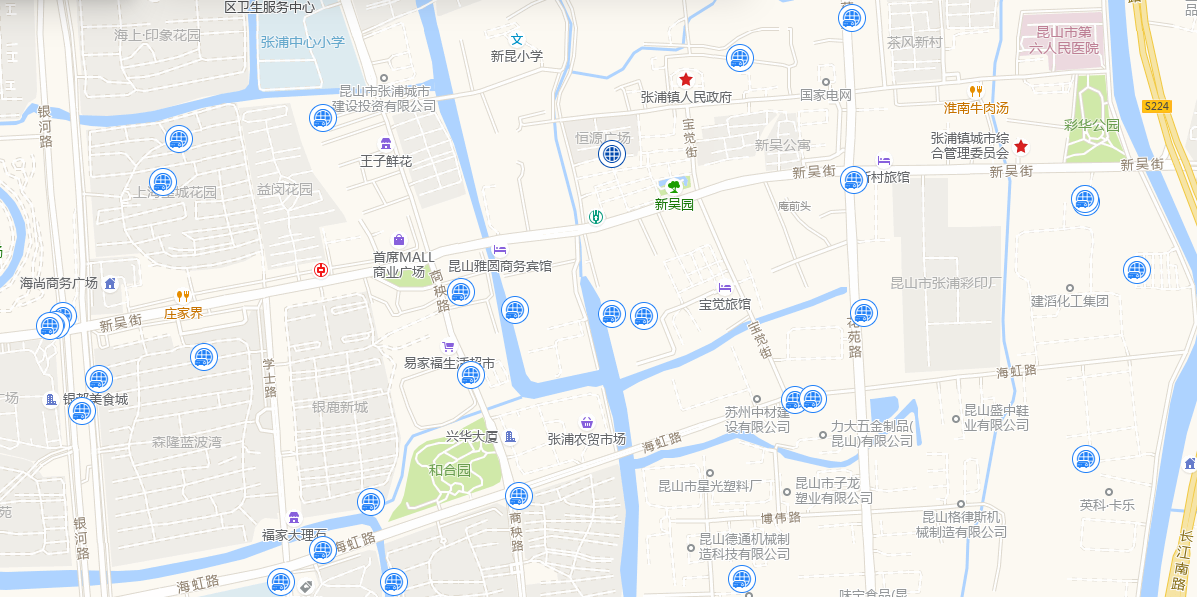The image size is (1197, 597).
Task: Tap the bus stop above 张浦镇人民政府
Action: click(x=739, y=59)
